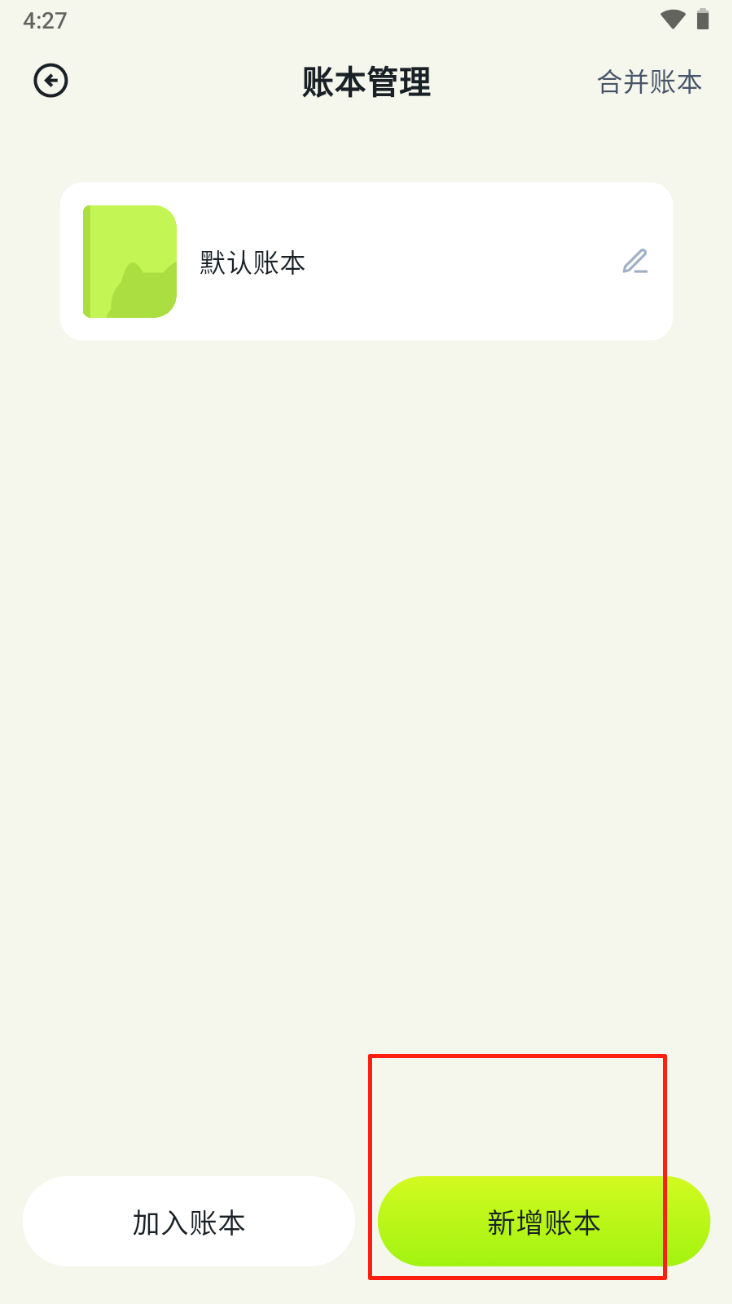
Task: Create a ledger with 新增账本
Action: pos(544,1222)
